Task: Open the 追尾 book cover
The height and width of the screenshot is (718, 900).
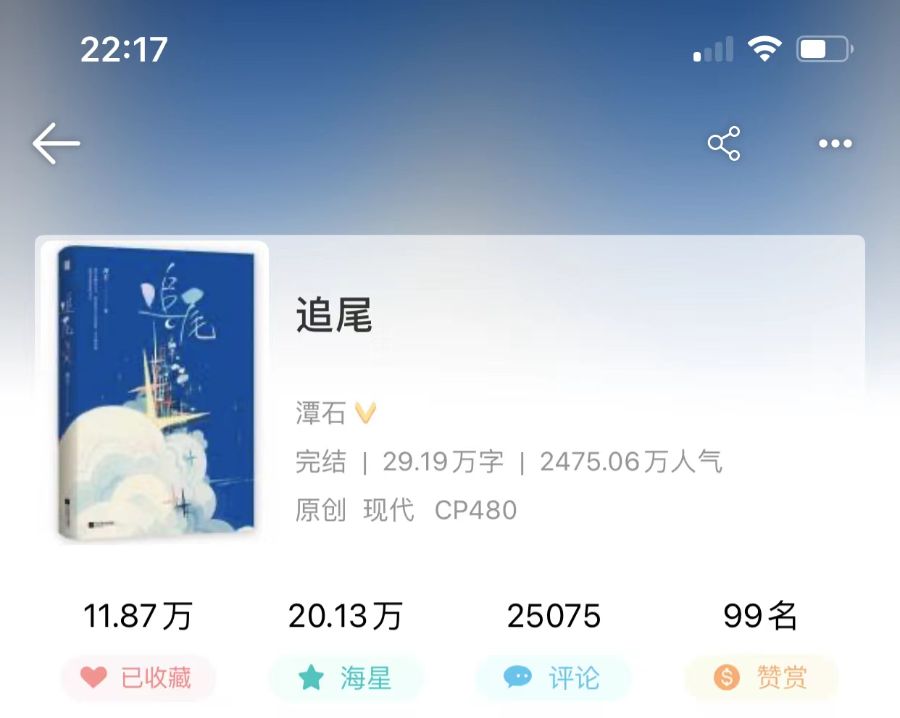Action: [x=155, y=392]
